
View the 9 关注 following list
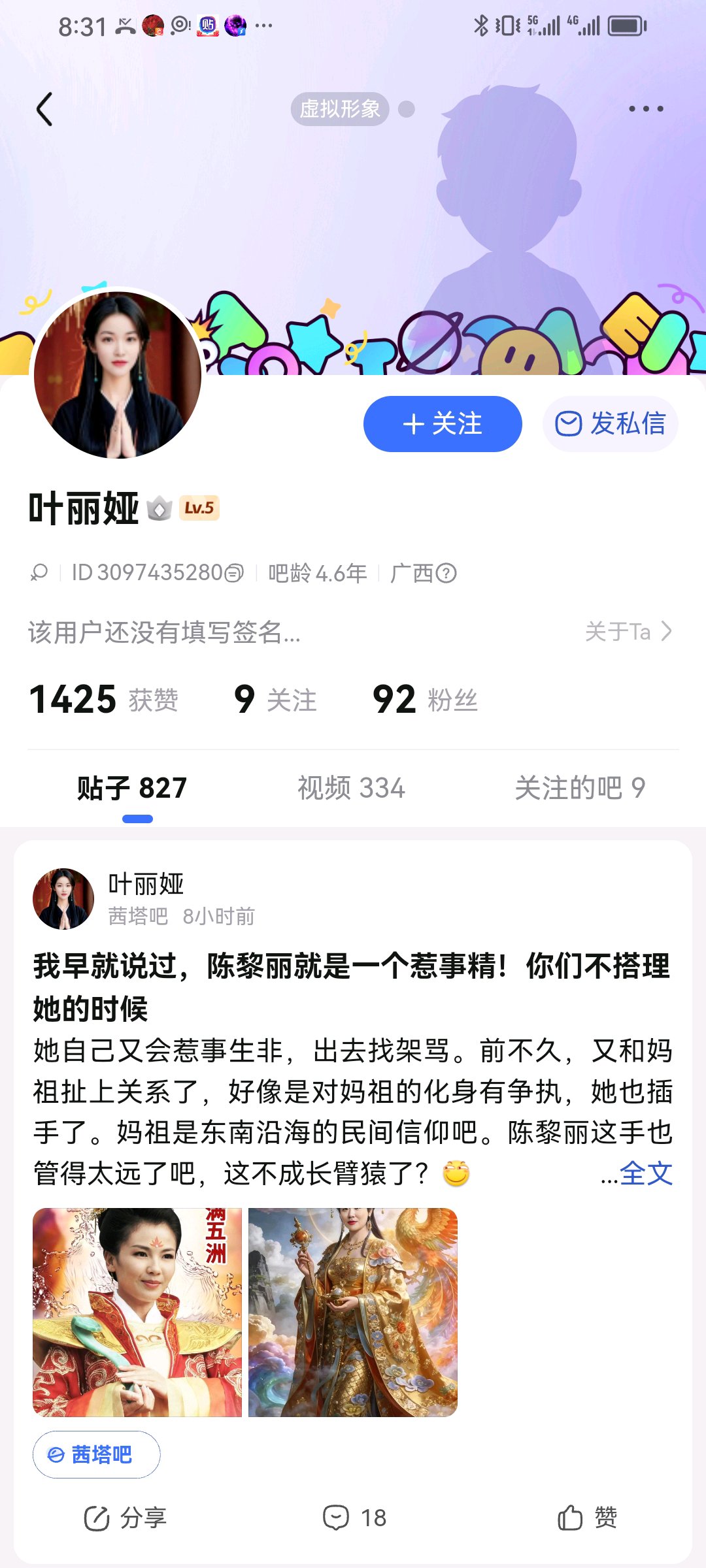click(275, 700)
